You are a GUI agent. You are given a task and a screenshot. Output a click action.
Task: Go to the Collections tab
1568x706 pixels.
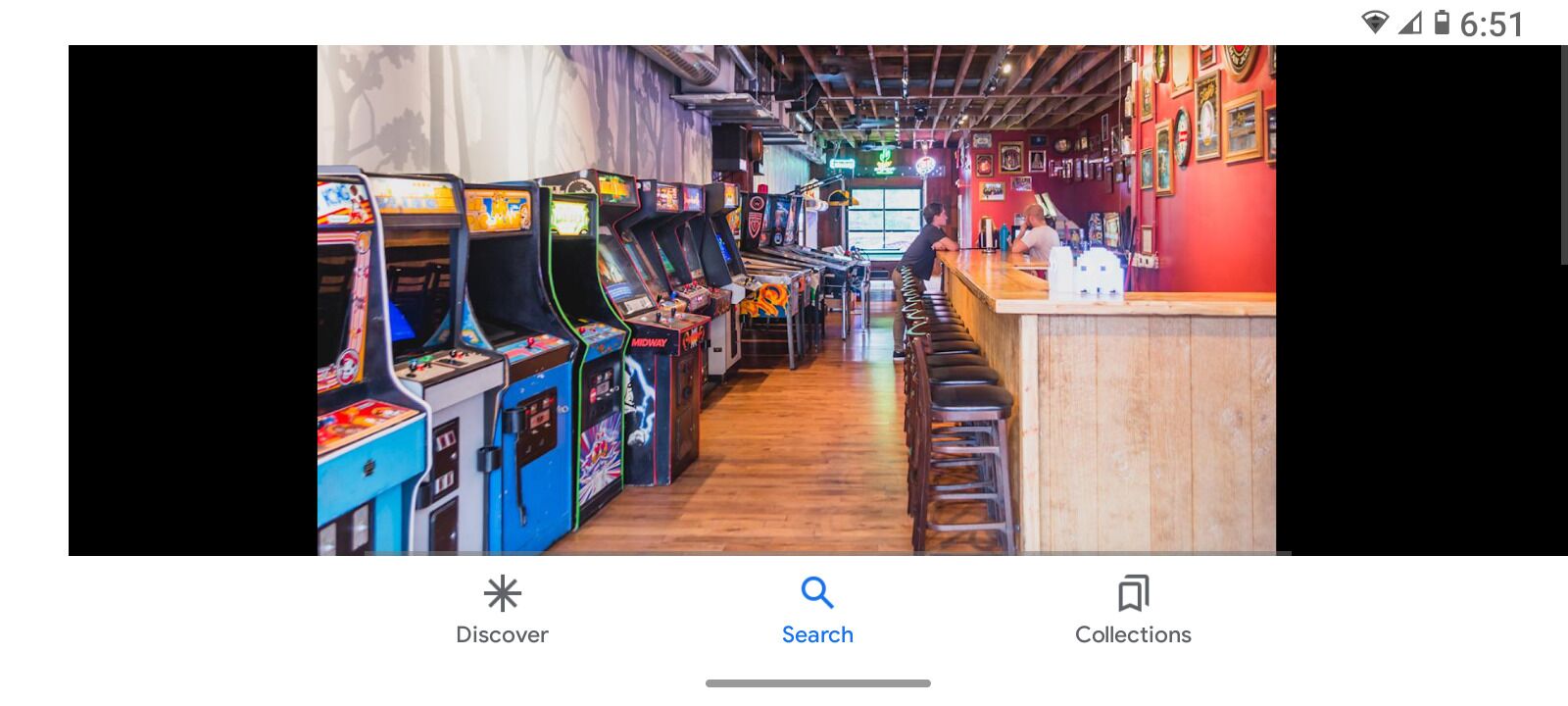[x=1133, y=610]
